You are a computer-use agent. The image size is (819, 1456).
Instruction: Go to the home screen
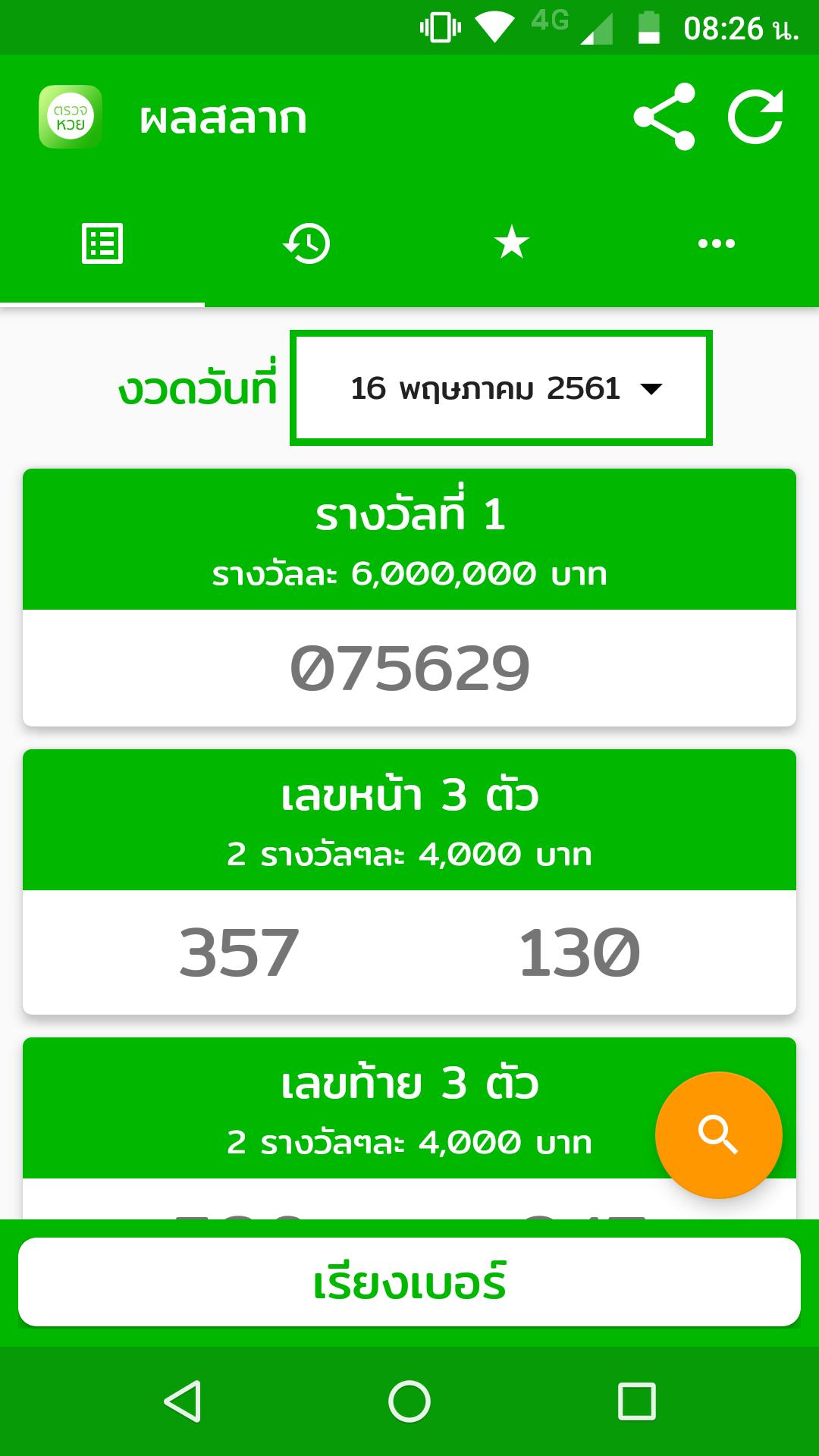pos(409,1401)
